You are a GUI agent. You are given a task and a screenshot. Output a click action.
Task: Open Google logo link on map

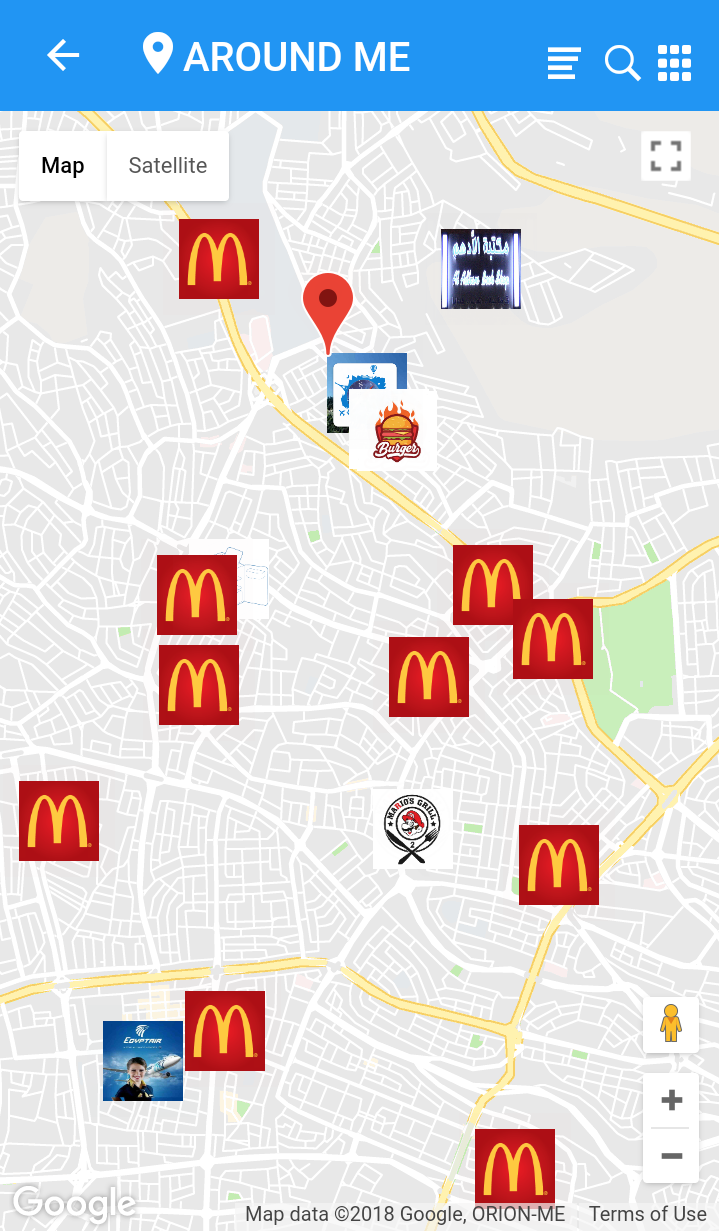73,1204
